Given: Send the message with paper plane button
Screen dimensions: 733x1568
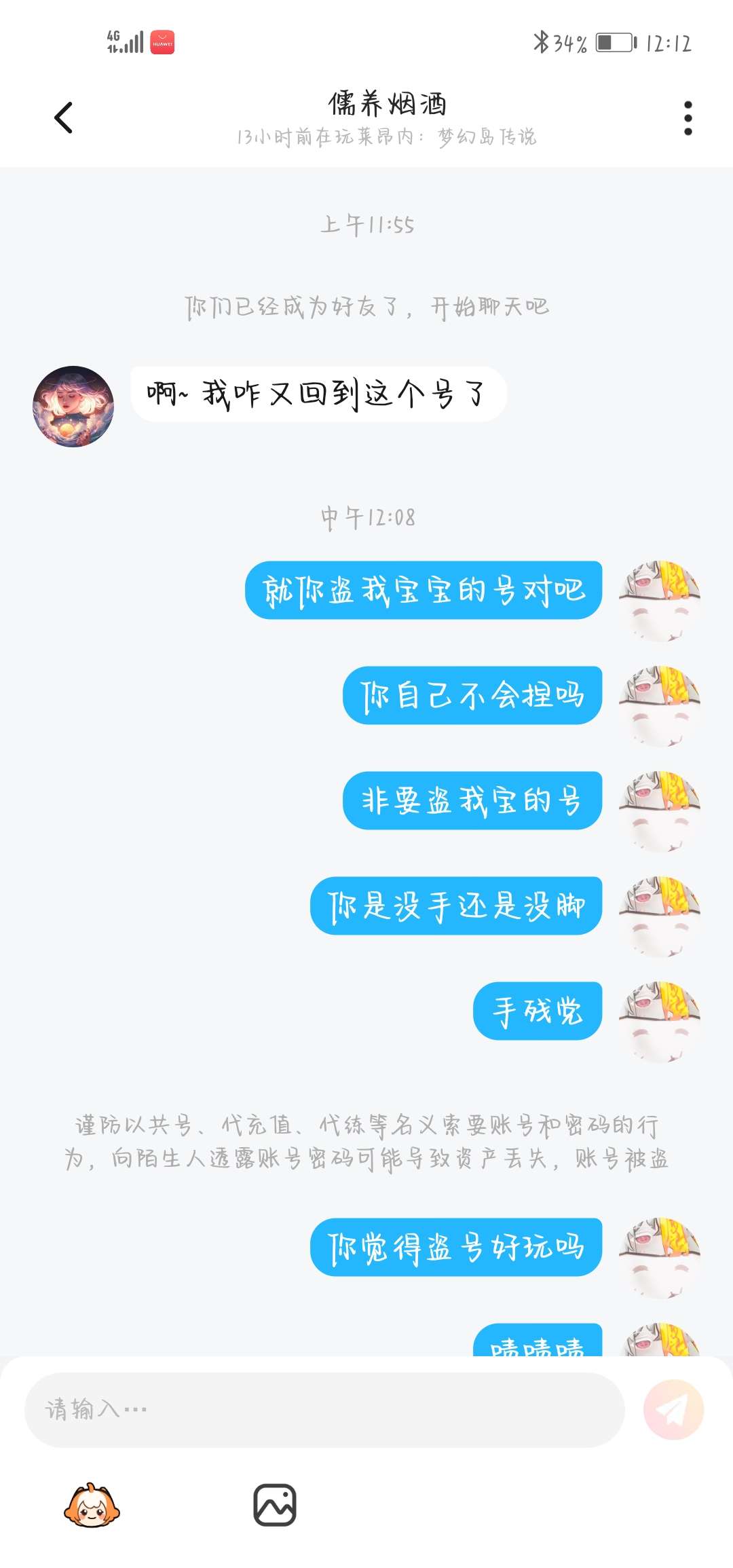Looking at the screenshot, I should 673,1410.
